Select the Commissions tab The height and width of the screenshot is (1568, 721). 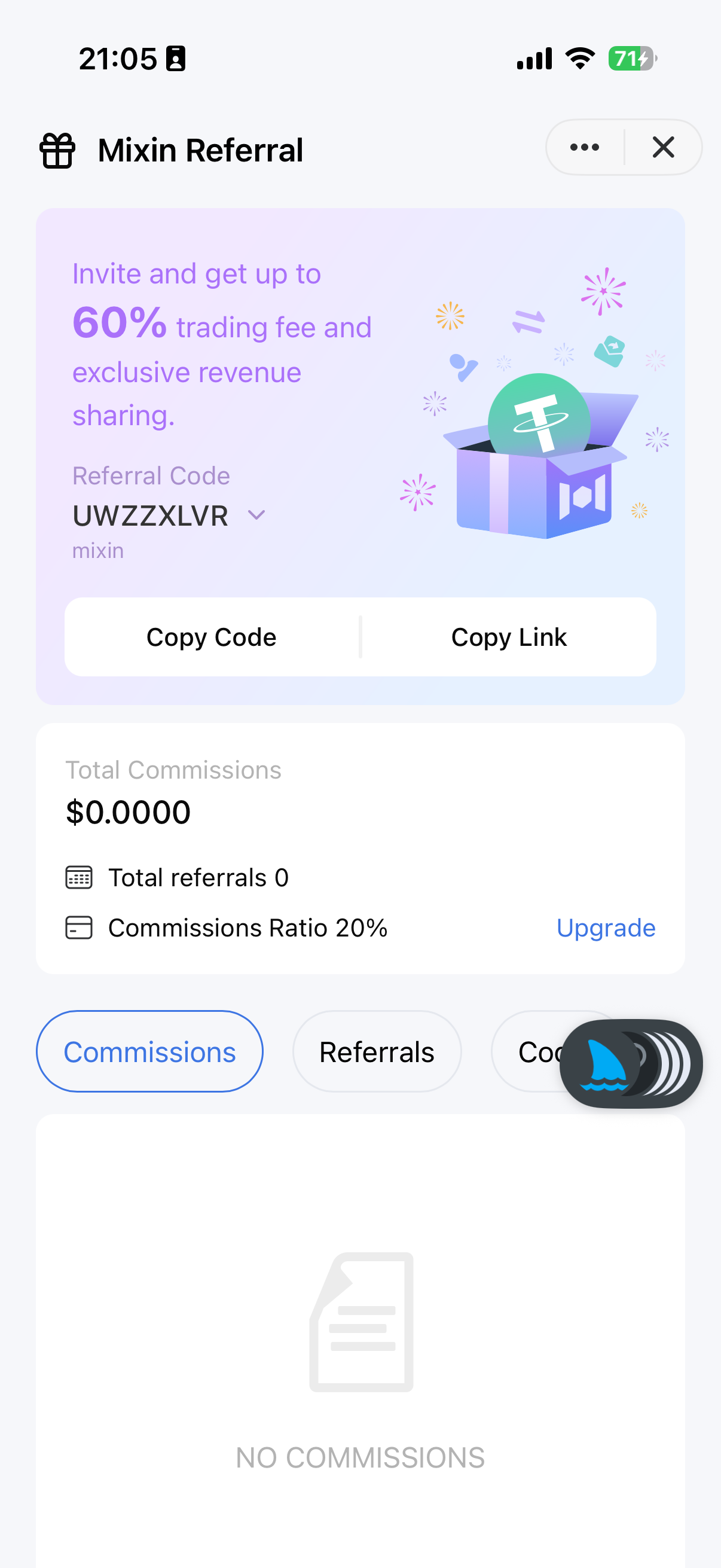pyautogui.click(x=149, y=1051)
